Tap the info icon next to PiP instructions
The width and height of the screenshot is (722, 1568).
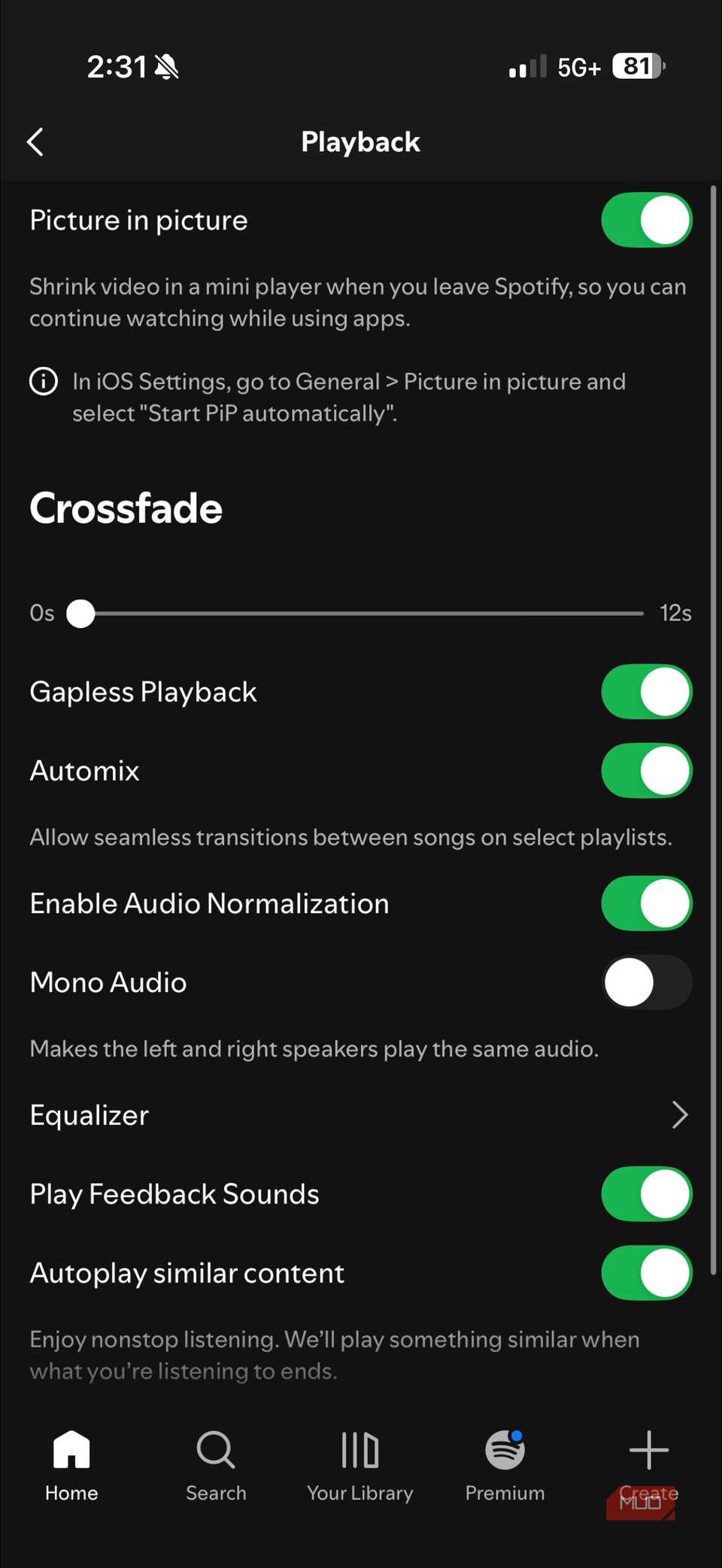pos(43,381)
